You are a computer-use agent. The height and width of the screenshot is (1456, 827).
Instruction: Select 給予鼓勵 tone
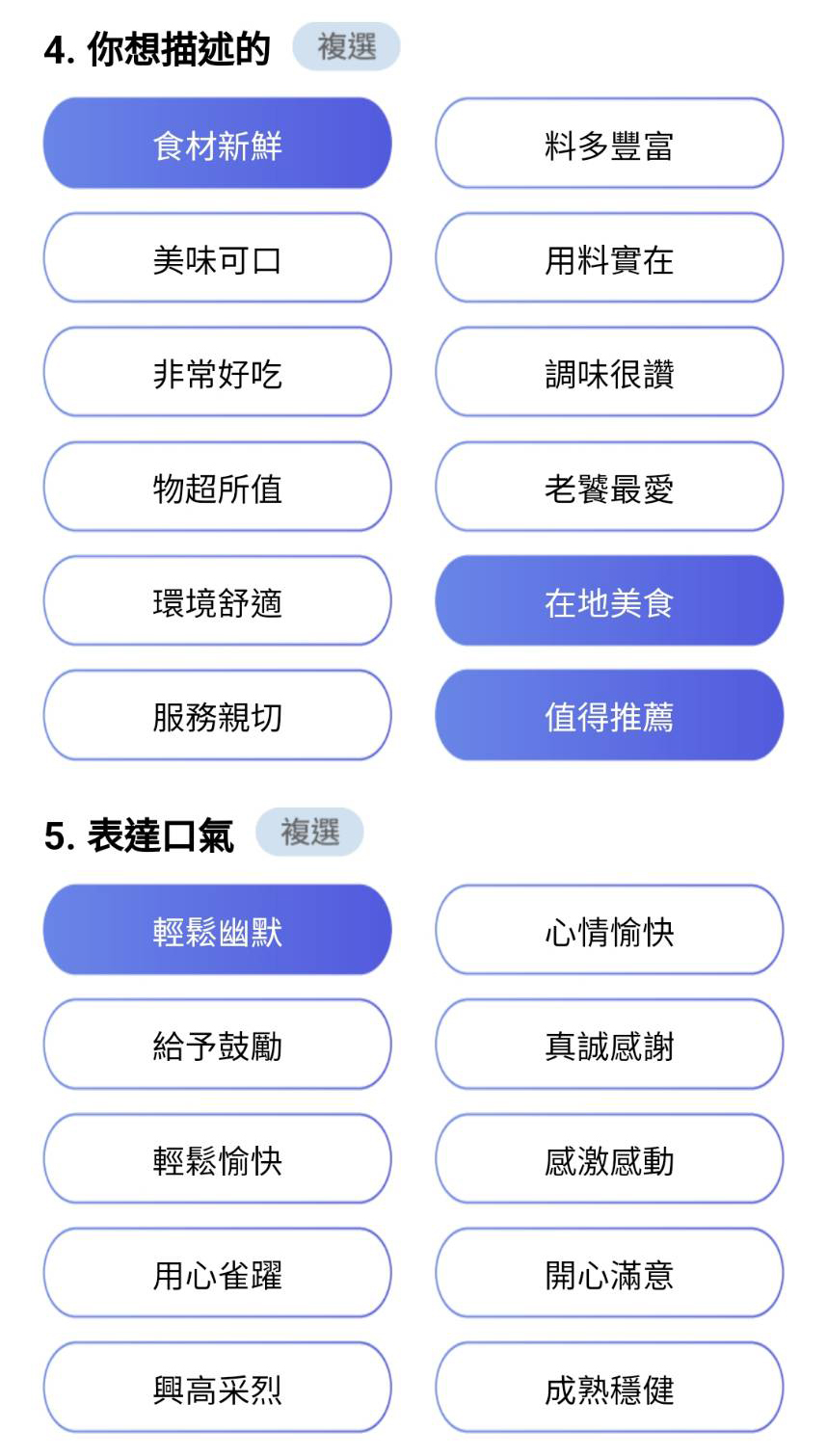[x=217, y=1045]
